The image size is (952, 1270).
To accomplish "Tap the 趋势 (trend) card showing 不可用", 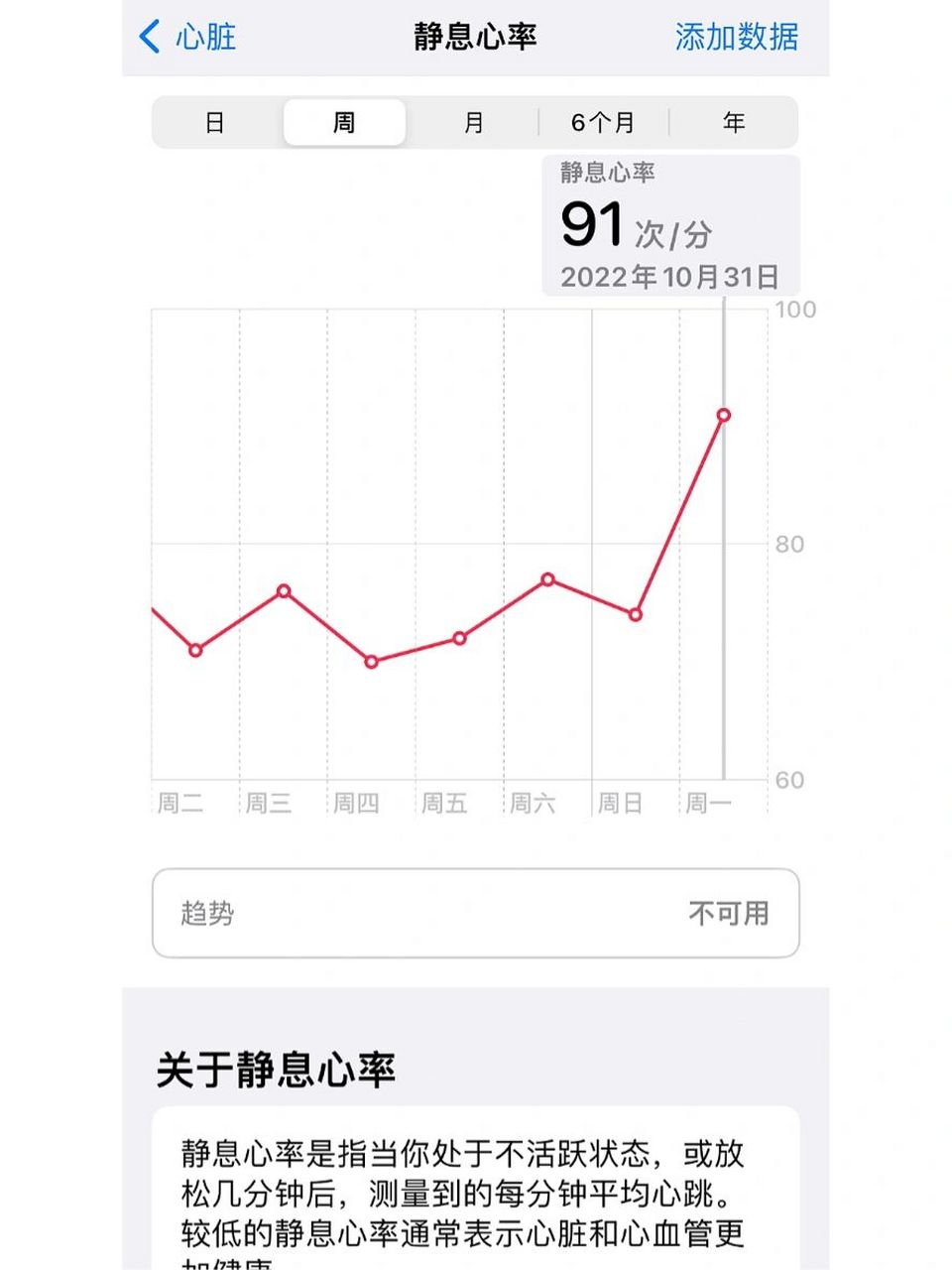I will (x=476, y=913).
